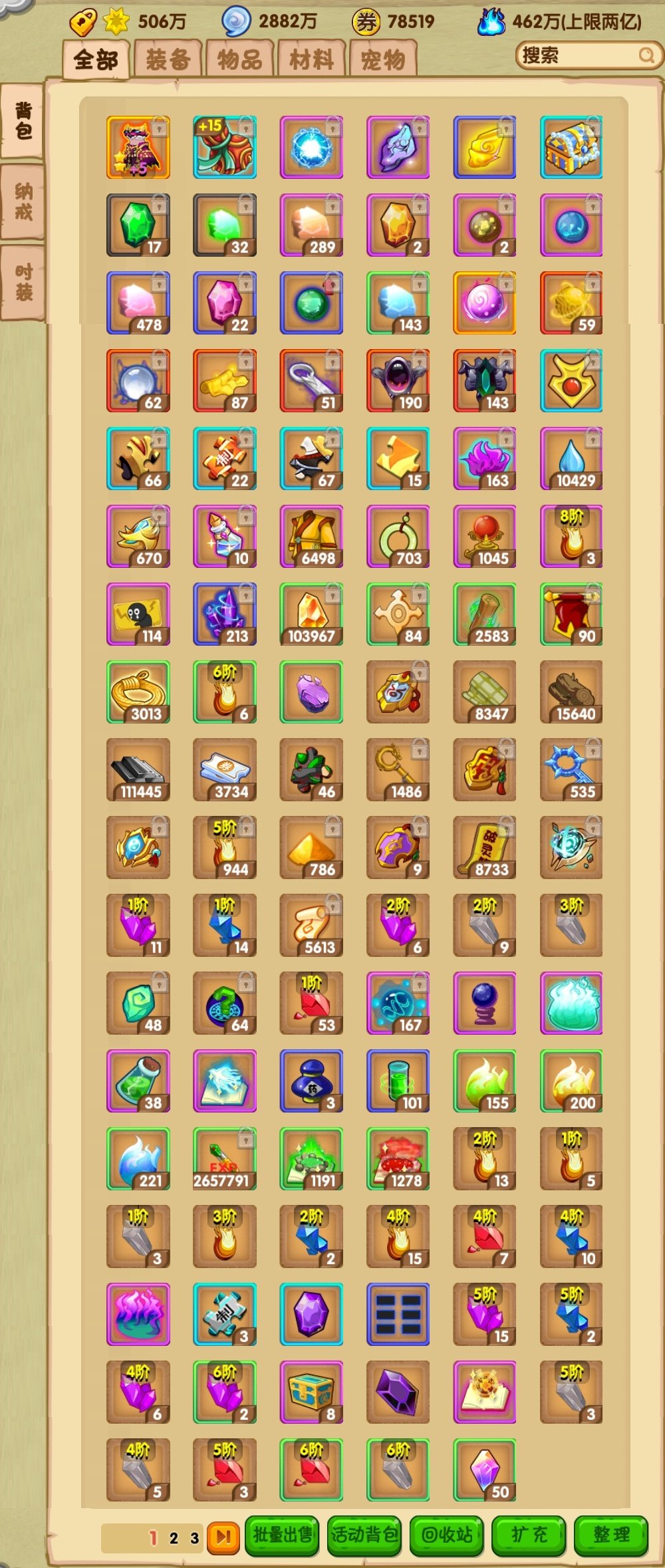Select the EXP item with count 2657791
Image resolution: width=665 pixels, height=1568 pixels.
pos(225,1158)
